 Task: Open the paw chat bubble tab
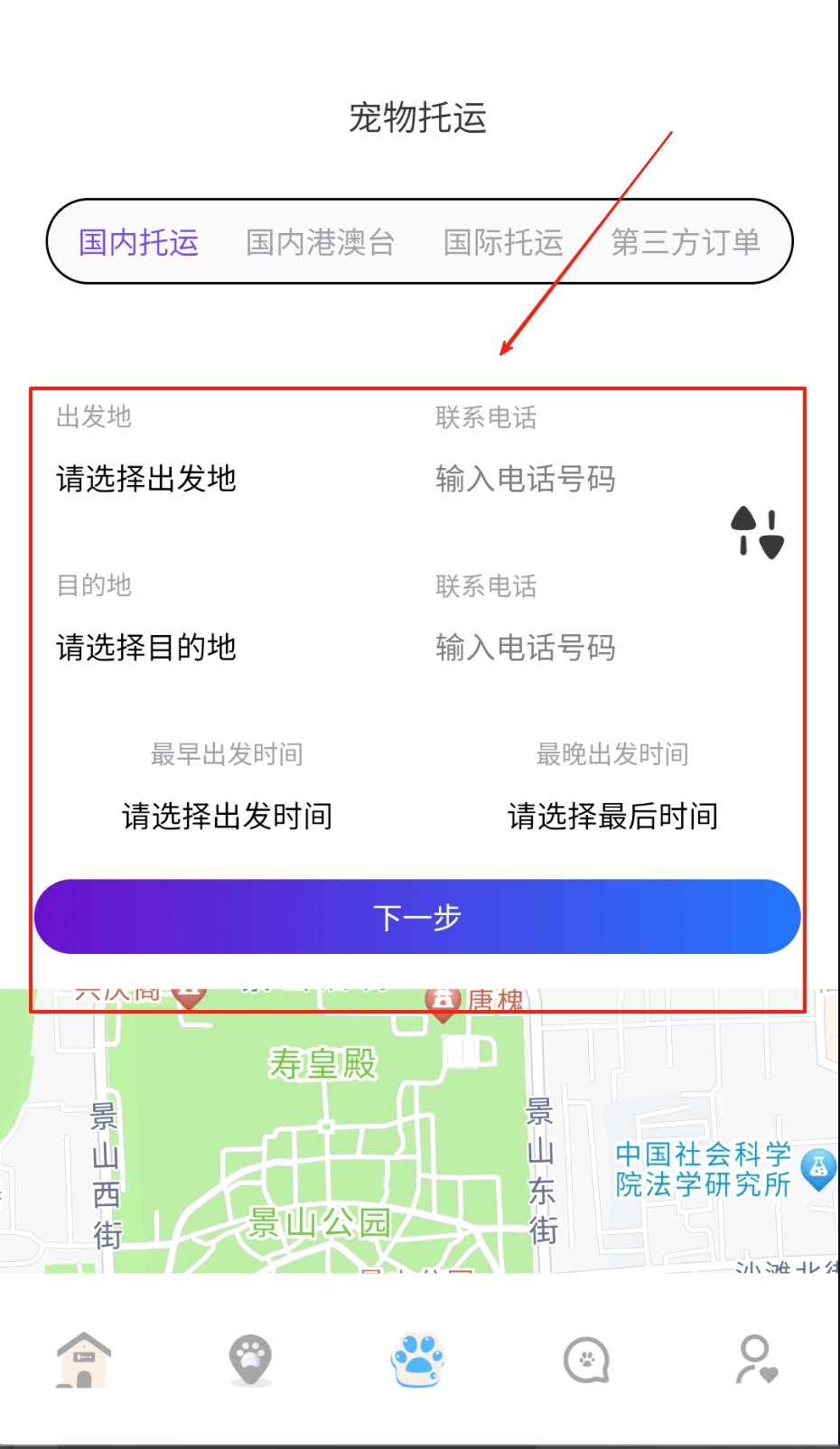tap(586, 1360)
